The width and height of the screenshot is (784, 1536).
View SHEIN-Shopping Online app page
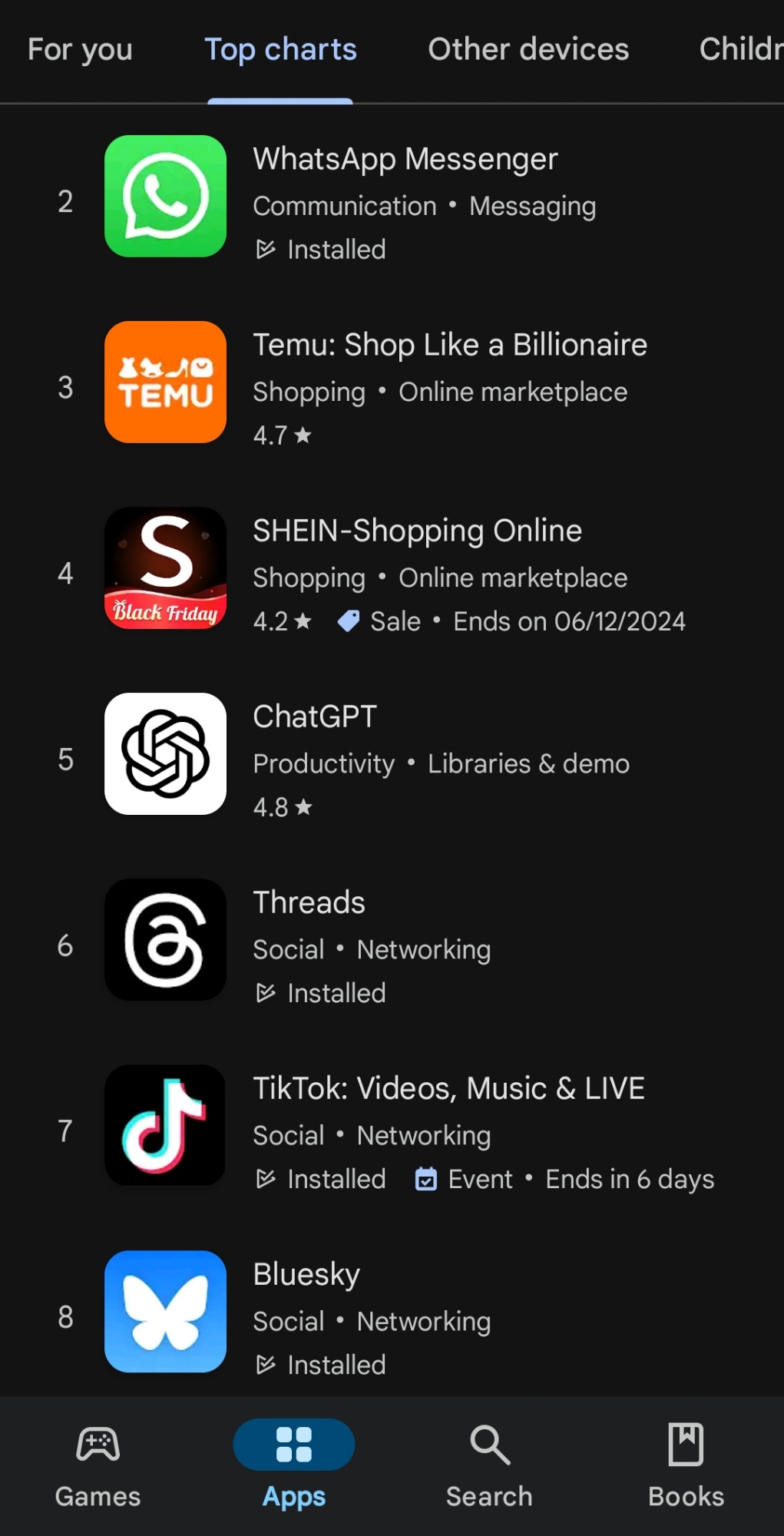pos(417,531)
